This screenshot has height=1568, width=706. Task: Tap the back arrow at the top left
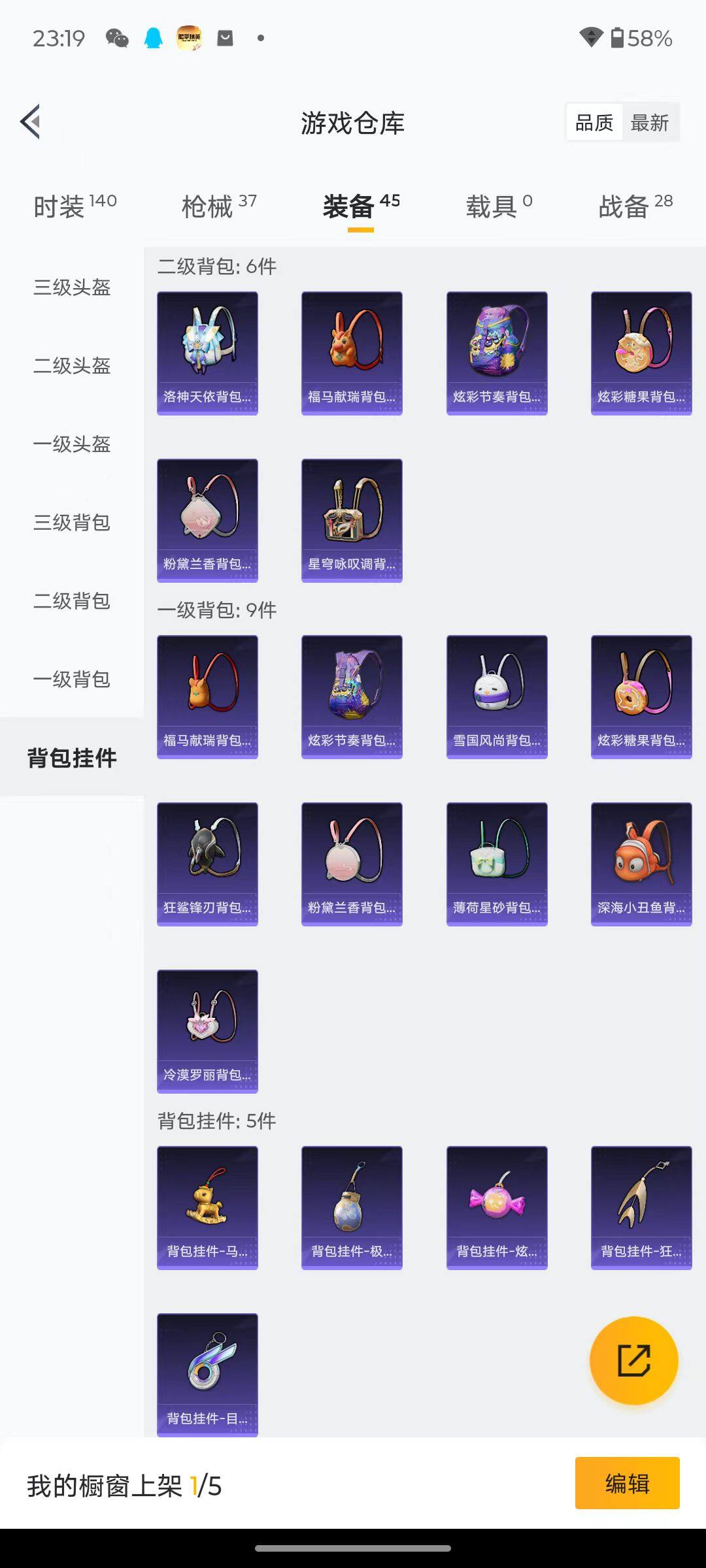(x=29, y=122)
